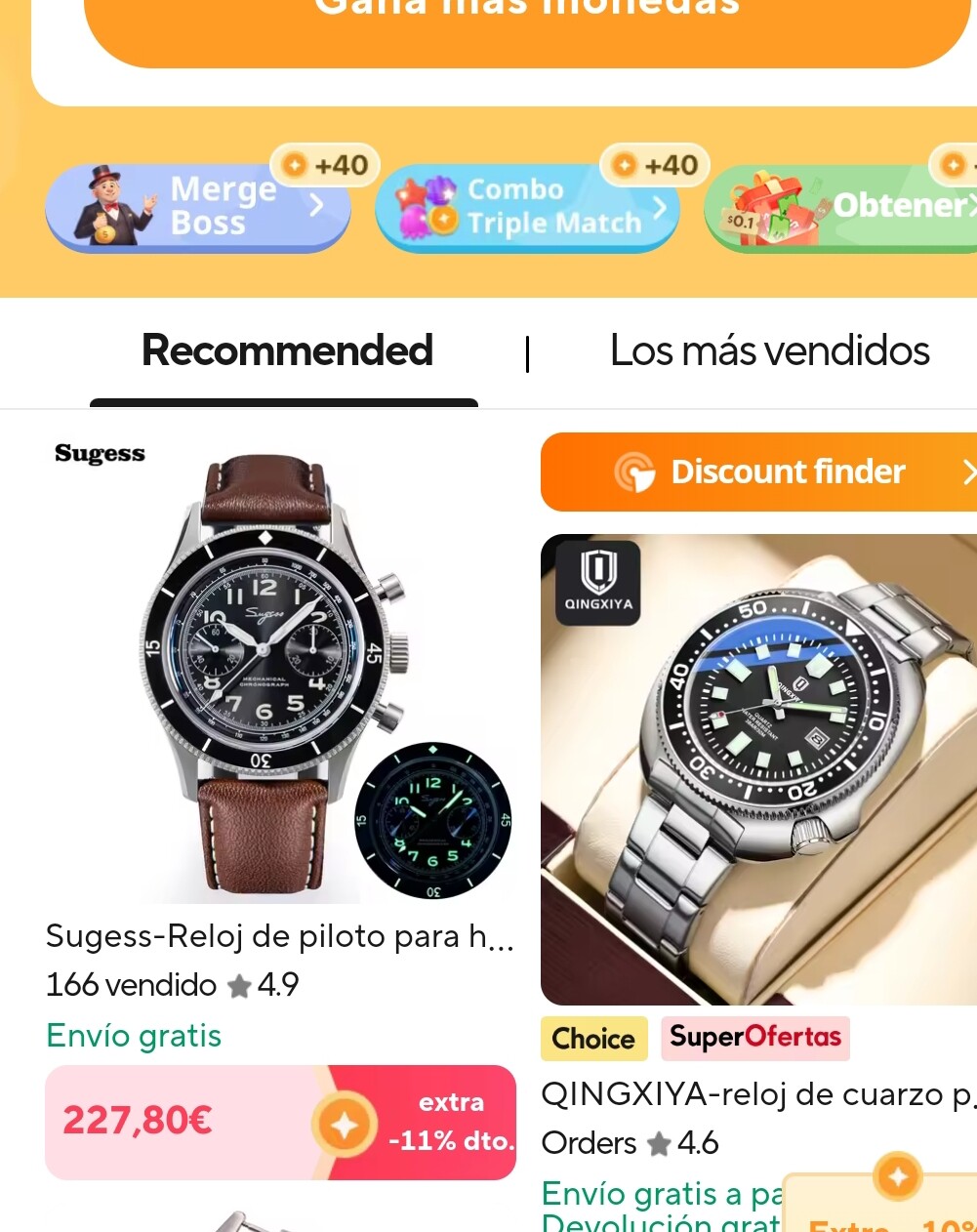
Task: View the QINGXIYA quartz watch product
Action: (x=759, y=769)
